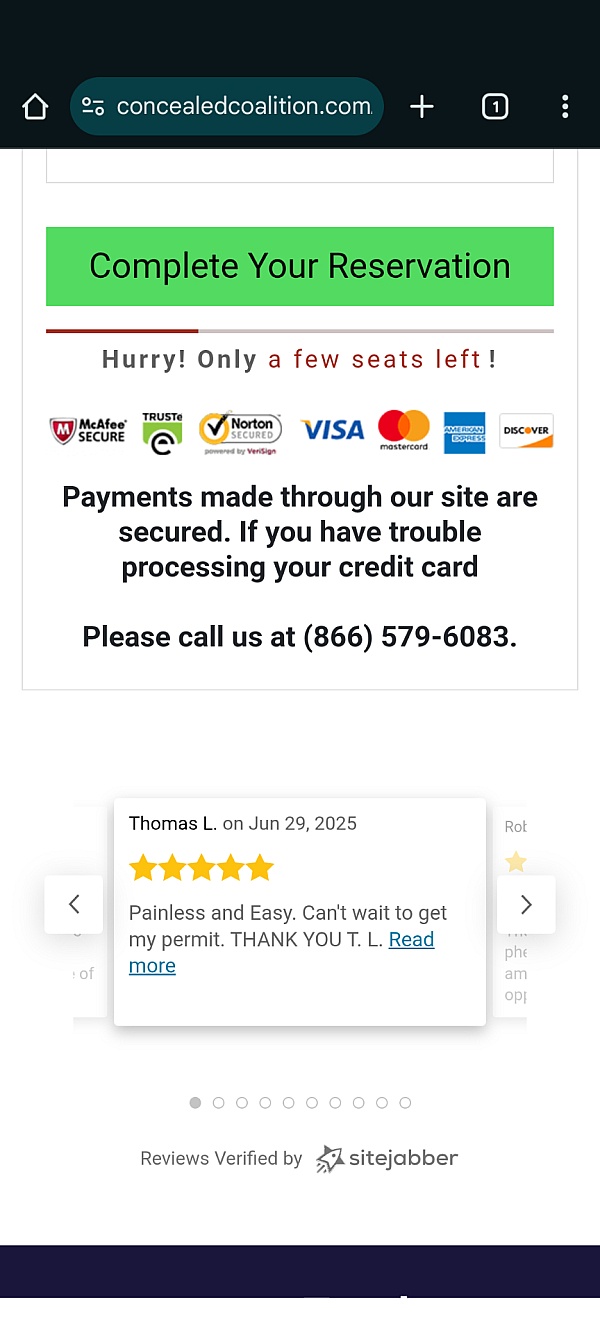600x1333 pixels.
Task: Tap the concealedcoalition.com address bar
Action: coord(243,107)
